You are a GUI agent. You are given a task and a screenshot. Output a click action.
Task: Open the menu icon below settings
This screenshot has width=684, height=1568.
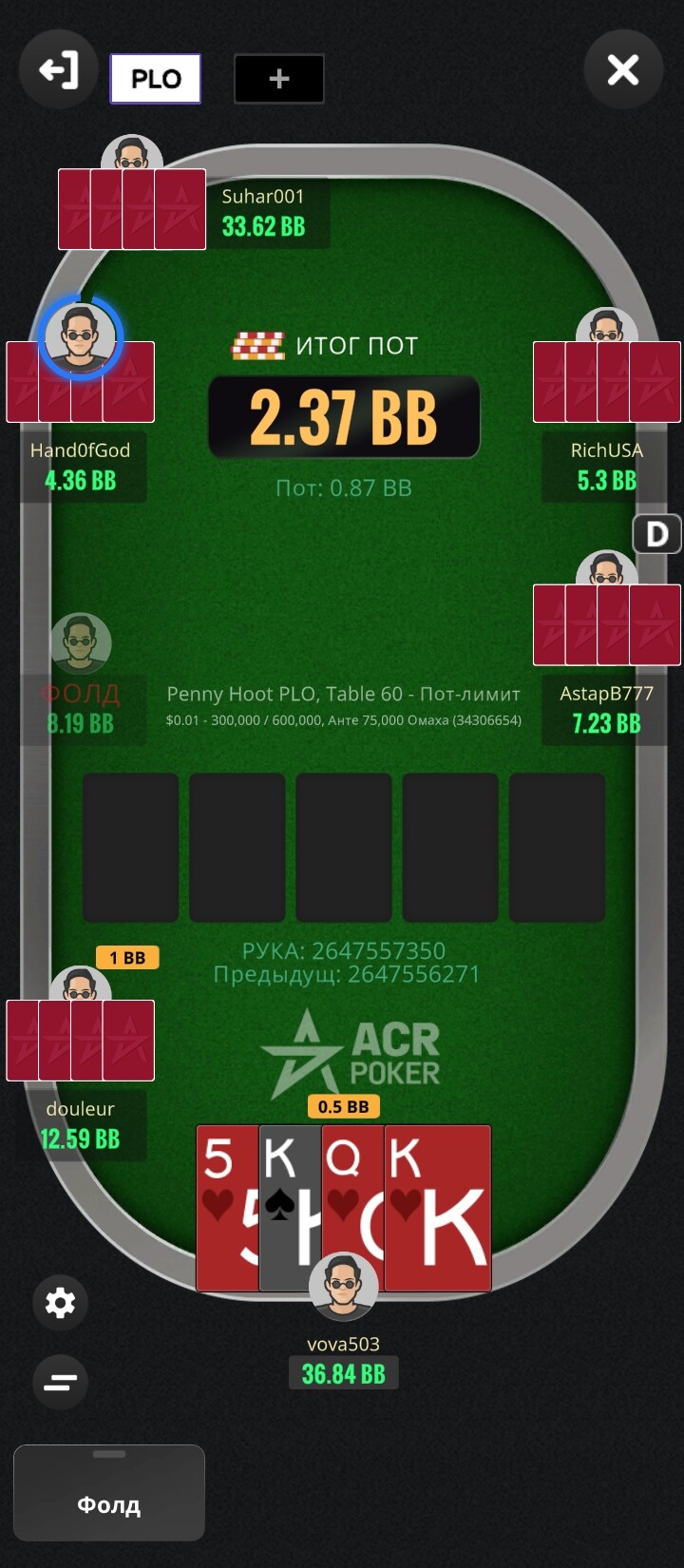tap(60, 1382)
